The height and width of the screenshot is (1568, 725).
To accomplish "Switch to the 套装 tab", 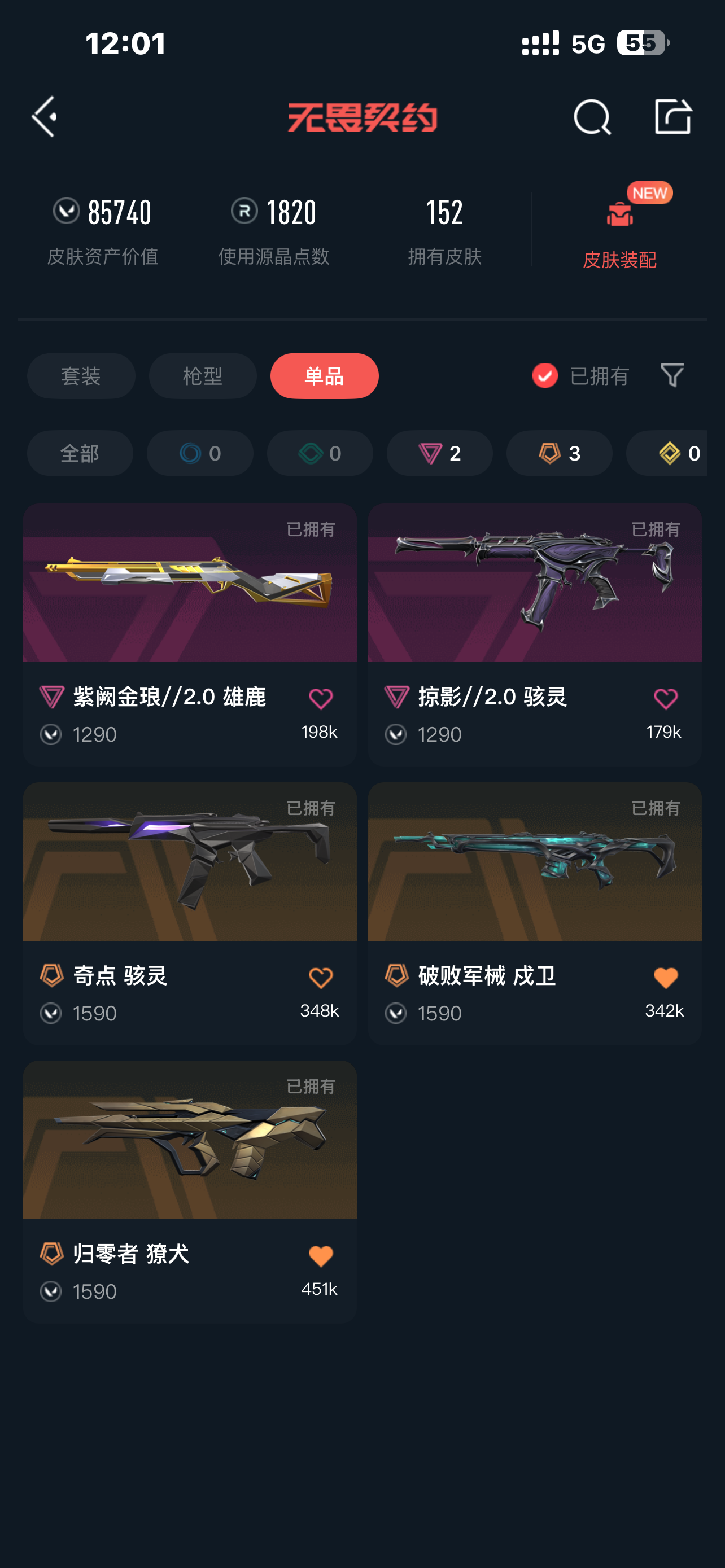I will (81, 375).
